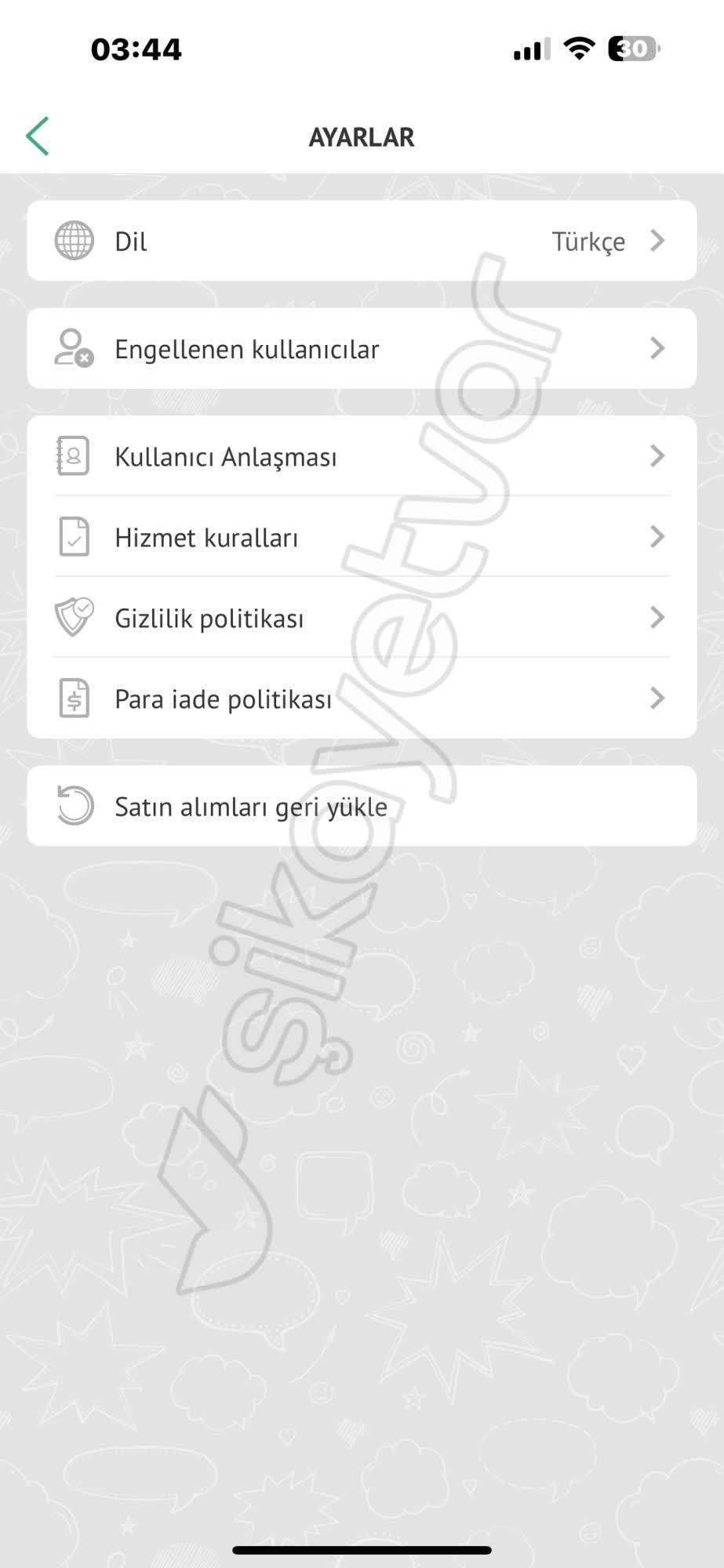Image resolution: width=724 pixels, height=1568 pixels.
Task: Click the contacts book icon beside Kullanıcı Anlaşması
Action: click(72, 456)
